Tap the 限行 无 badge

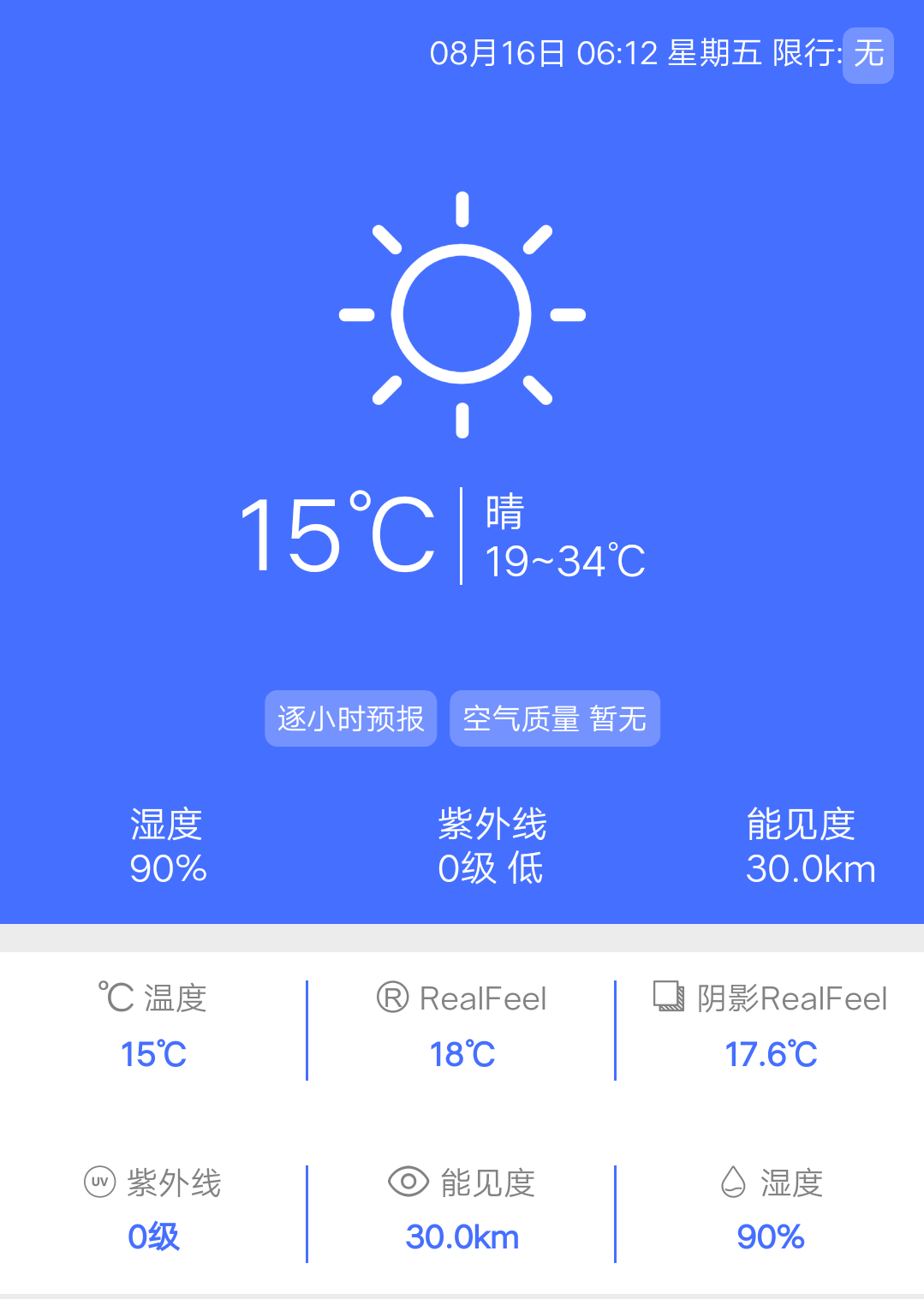coord(867,55)
